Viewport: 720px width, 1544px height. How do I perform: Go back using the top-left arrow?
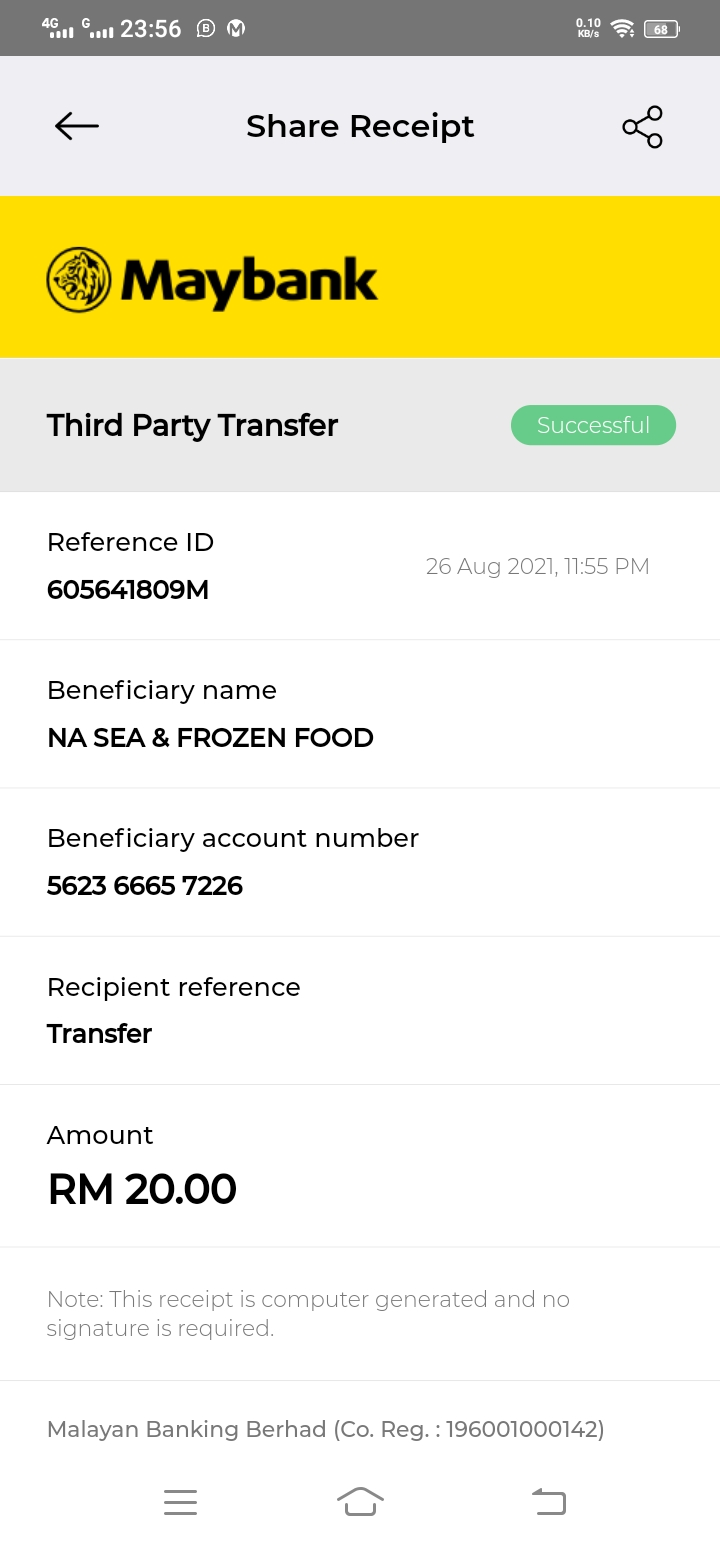(77, 126)
